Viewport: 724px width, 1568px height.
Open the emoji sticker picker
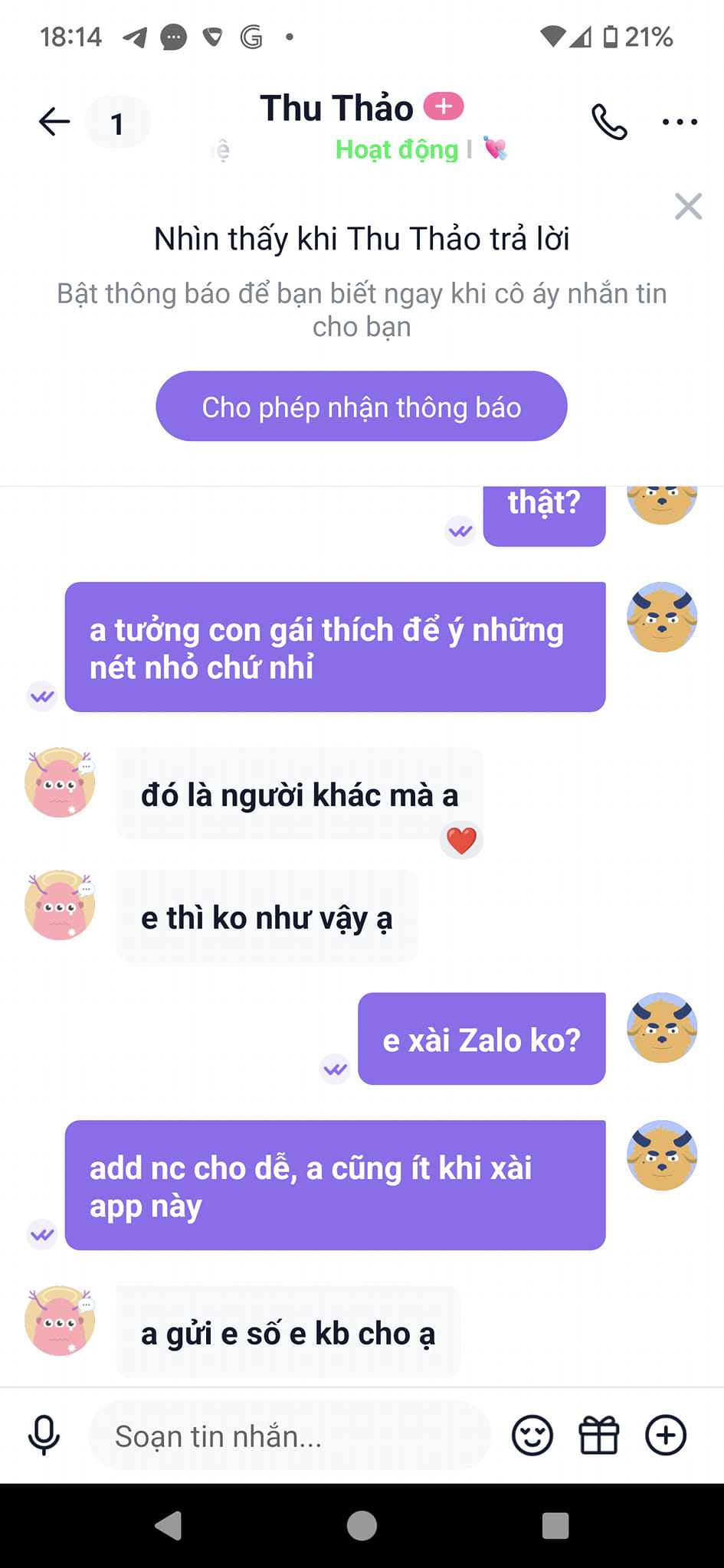[x=532, y=1436]
